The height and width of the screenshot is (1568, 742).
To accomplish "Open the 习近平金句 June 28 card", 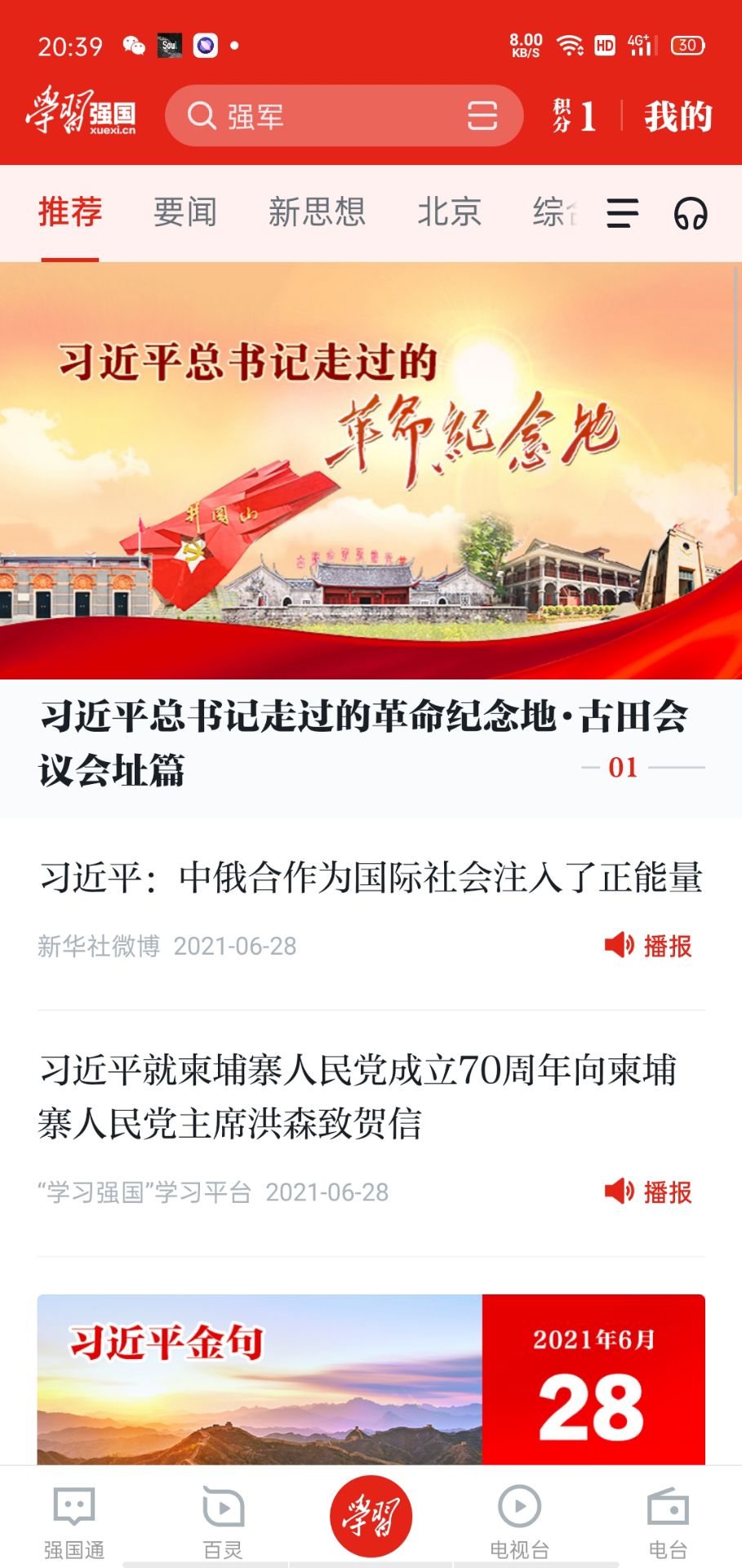I will click(x=371, y=1379).
